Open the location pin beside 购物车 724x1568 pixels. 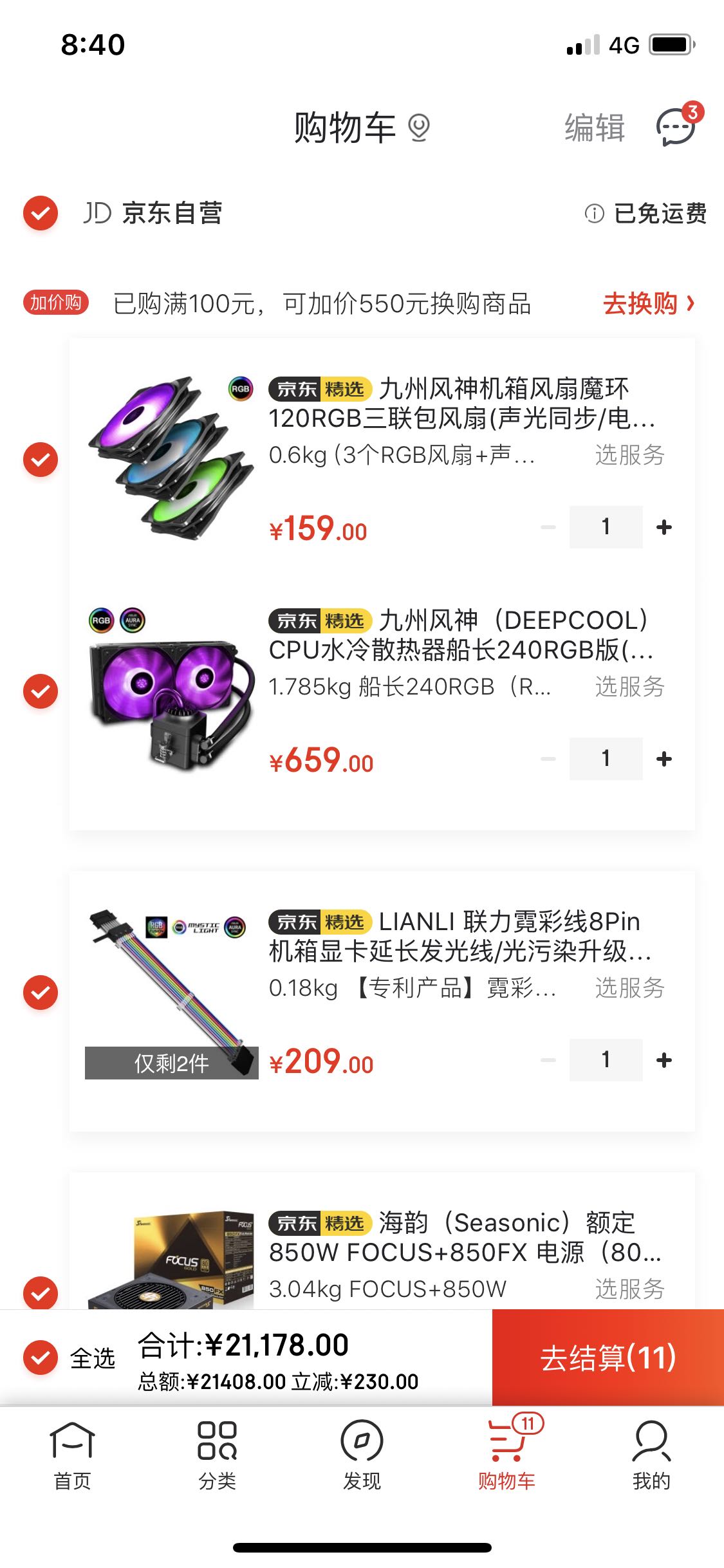tap(419, 127)
